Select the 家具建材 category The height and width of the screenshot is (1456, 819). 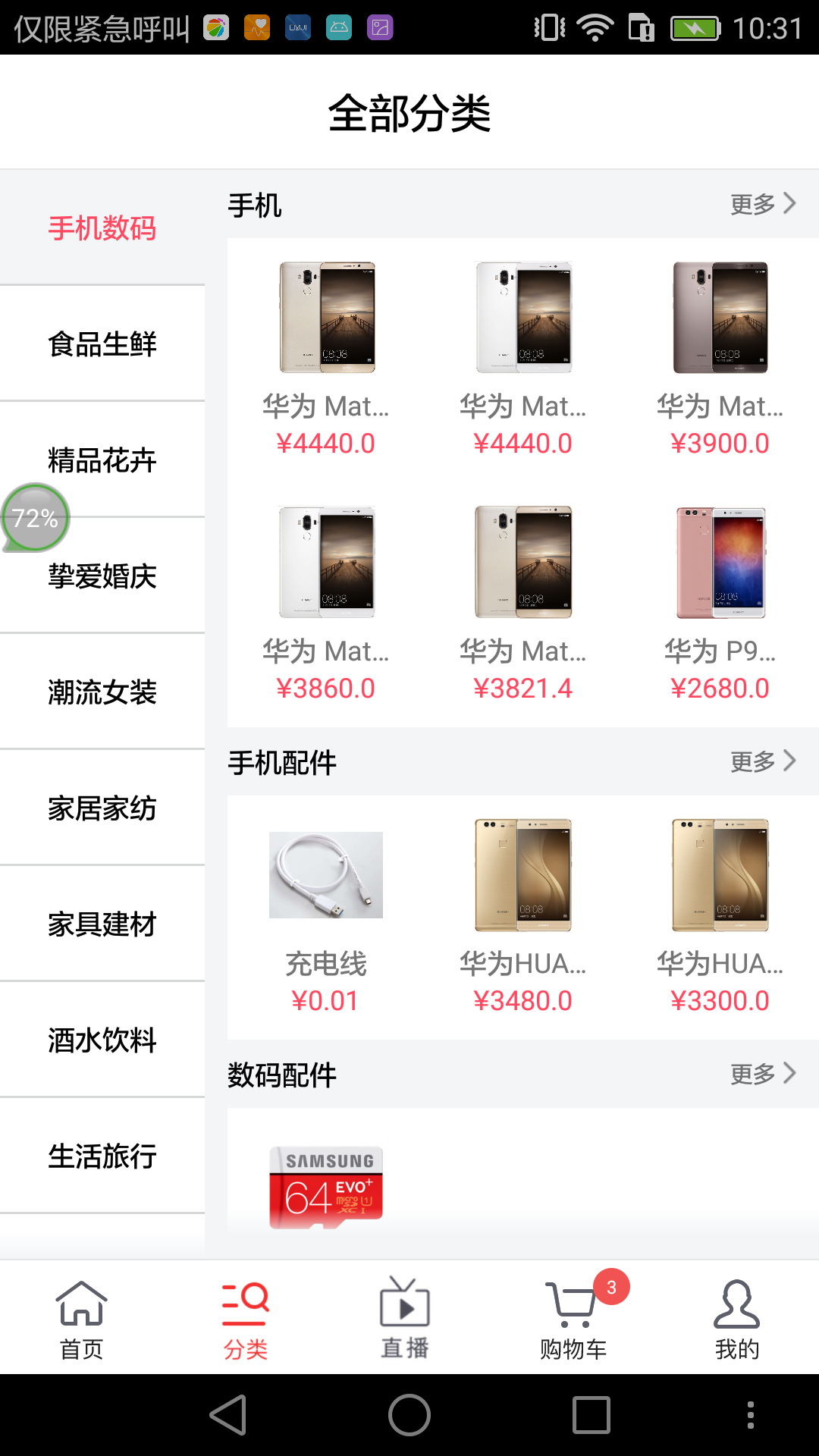click(x=102, y=924)
